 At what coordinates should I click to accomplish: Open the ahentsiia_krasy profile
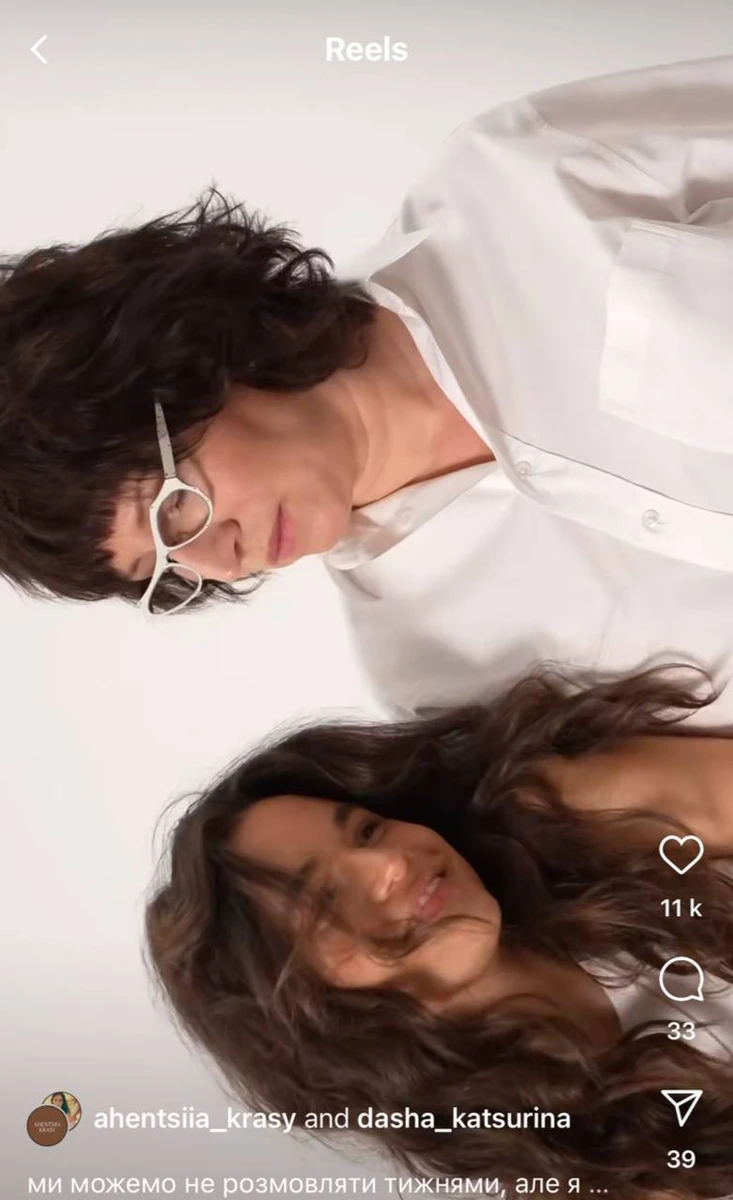pos(194,1118)
